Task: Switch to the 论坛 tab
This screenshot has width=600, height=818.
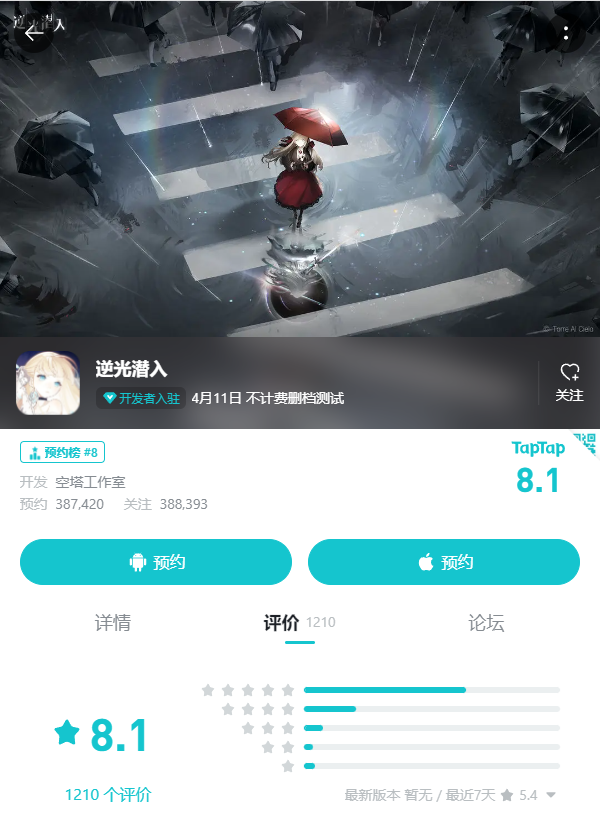Action: pos(486,623)
